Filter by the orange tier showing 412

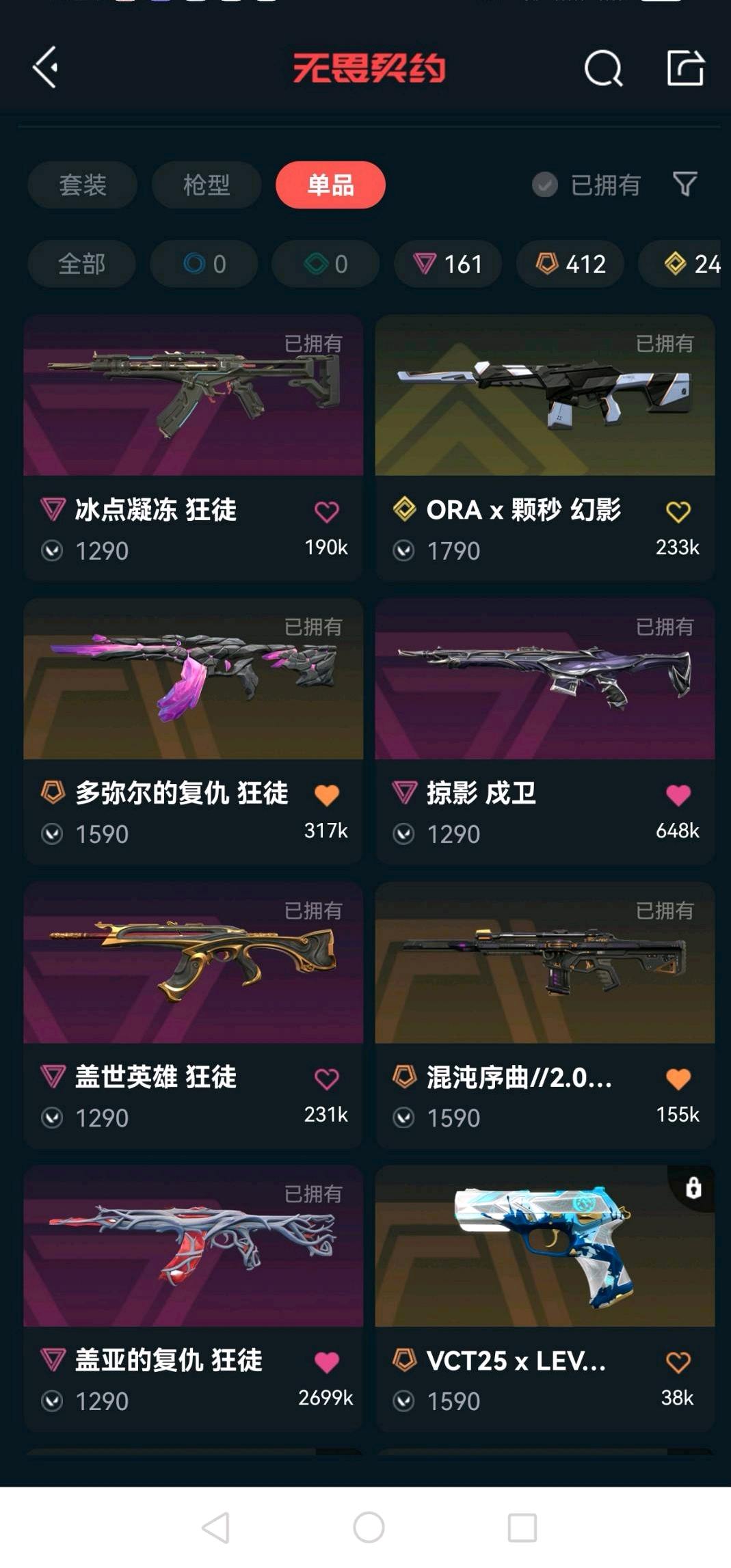[570, 264]
